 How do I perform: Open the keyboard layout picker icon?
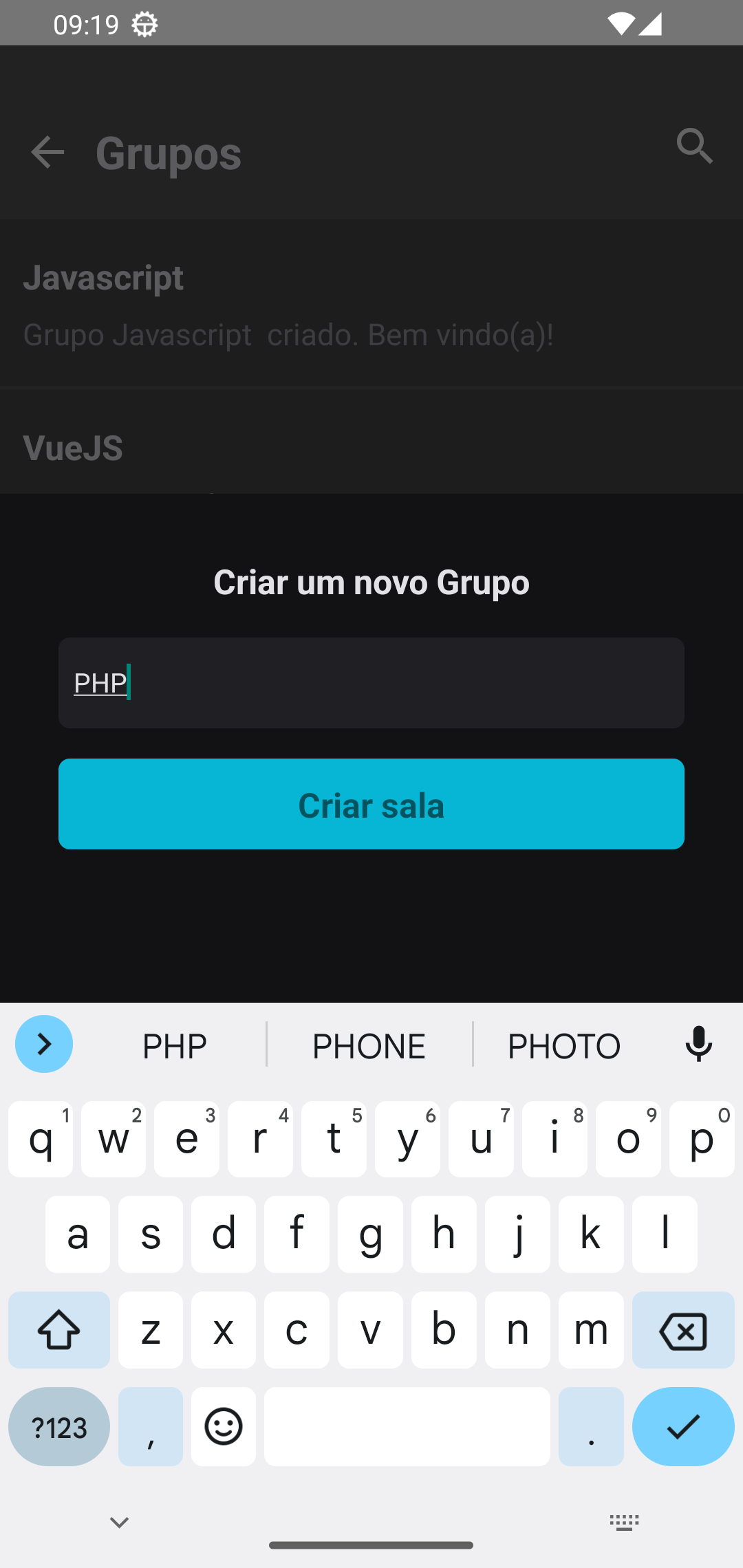pos(623,1521)
